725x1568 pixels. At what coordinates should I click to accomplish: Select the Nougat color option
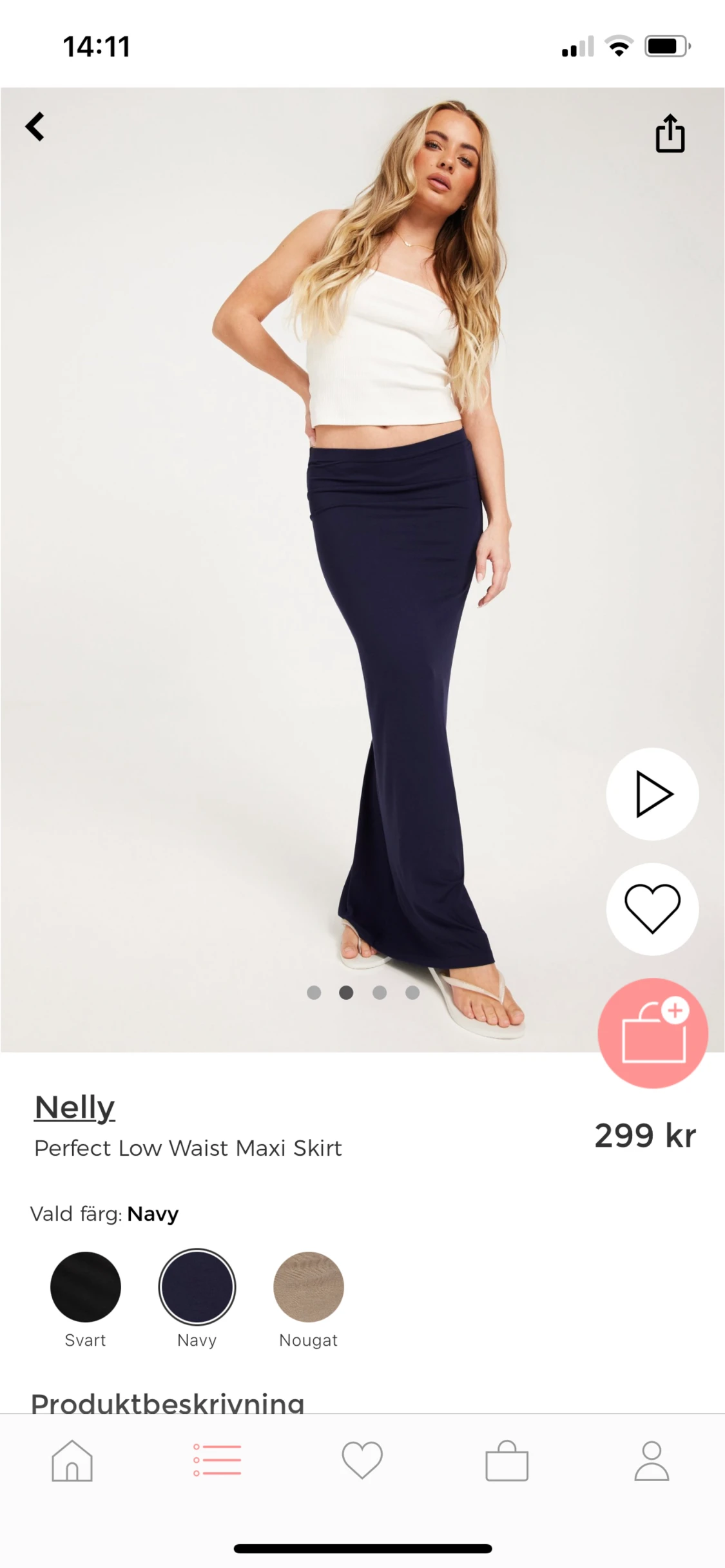coord(308,1287)
